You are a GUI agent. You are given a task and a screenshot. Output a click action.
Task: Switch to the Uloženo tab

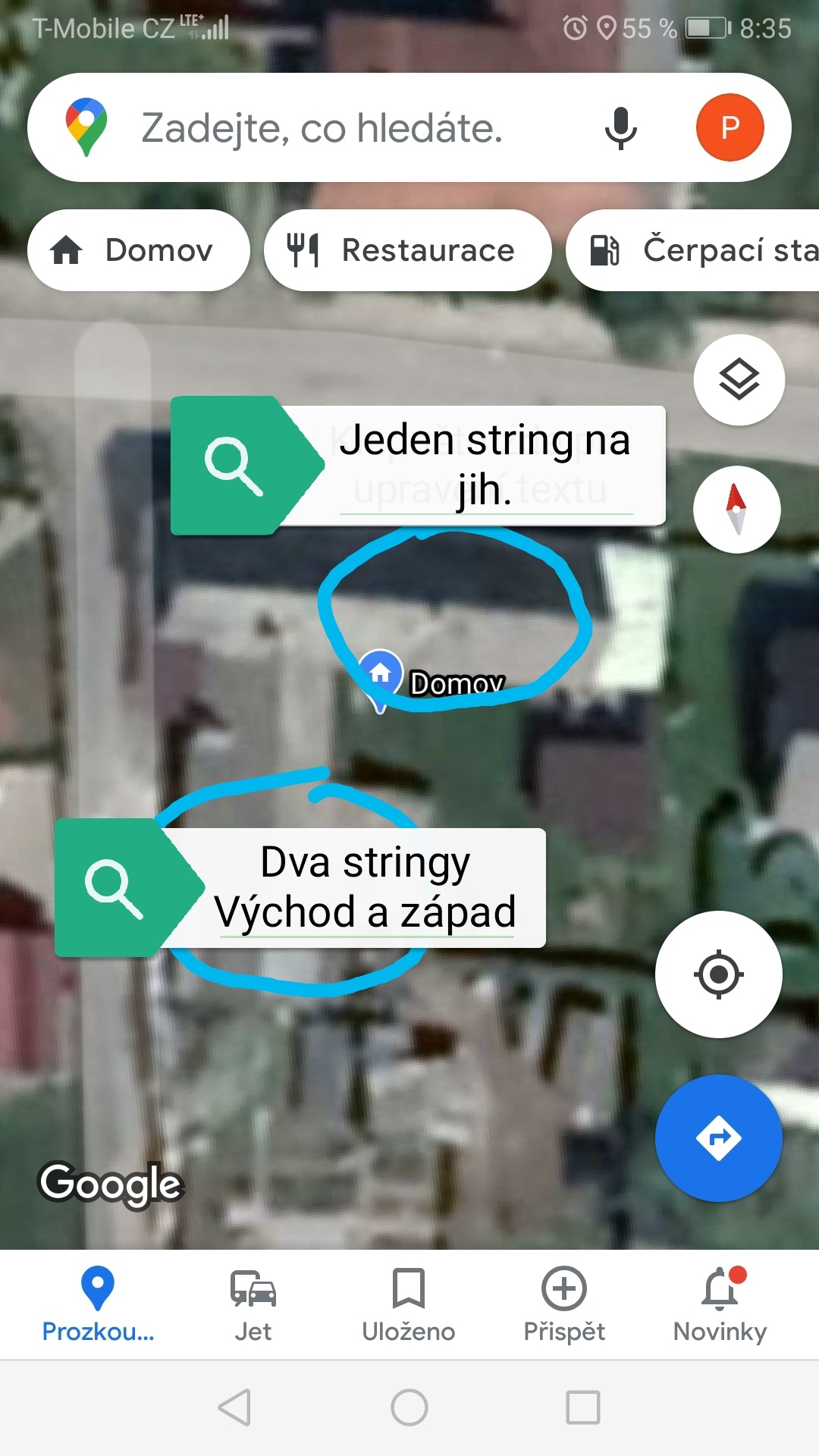(409, 1304)
